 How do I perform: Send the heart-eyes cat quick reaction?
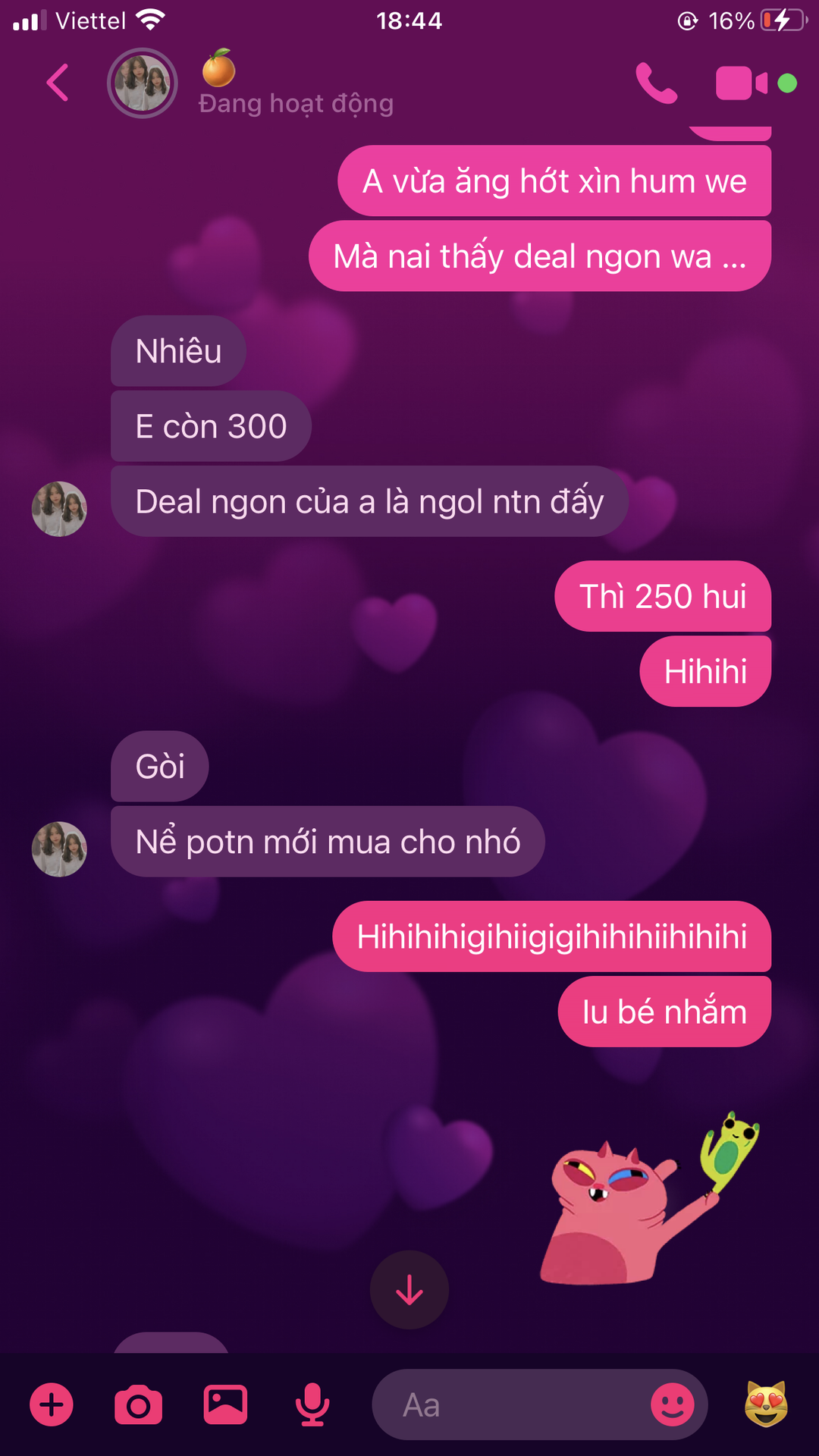766,1404
